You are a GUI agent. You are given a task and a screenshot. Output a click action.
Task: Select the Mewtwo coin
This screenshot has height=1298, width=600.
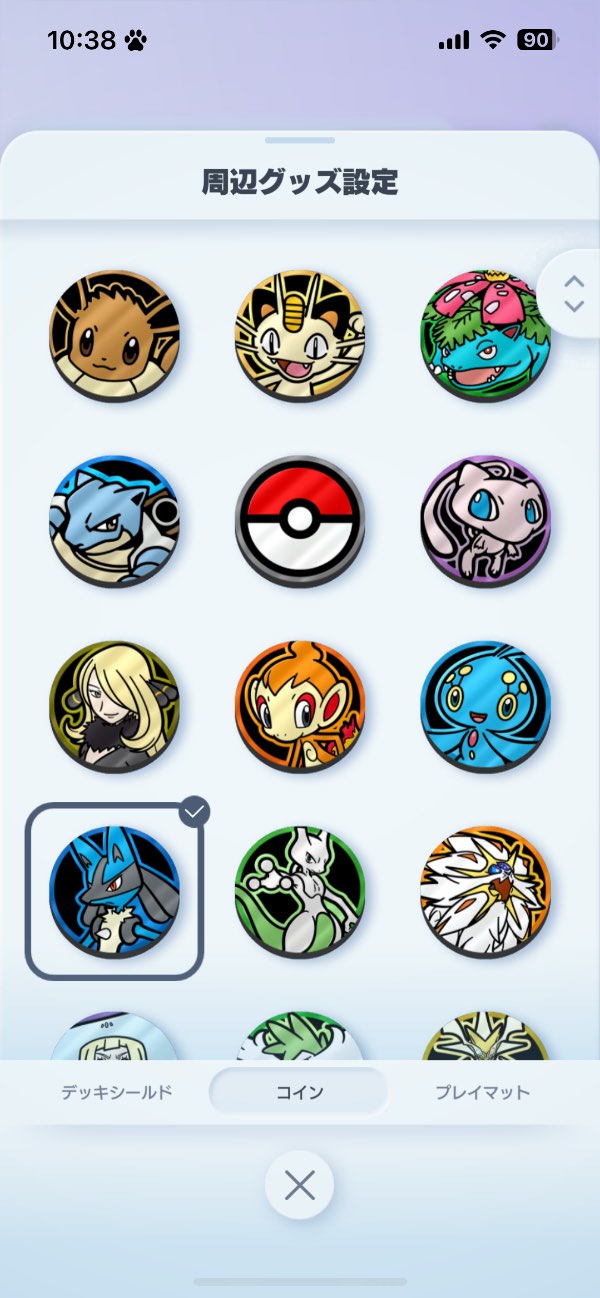tap(300, 891)
